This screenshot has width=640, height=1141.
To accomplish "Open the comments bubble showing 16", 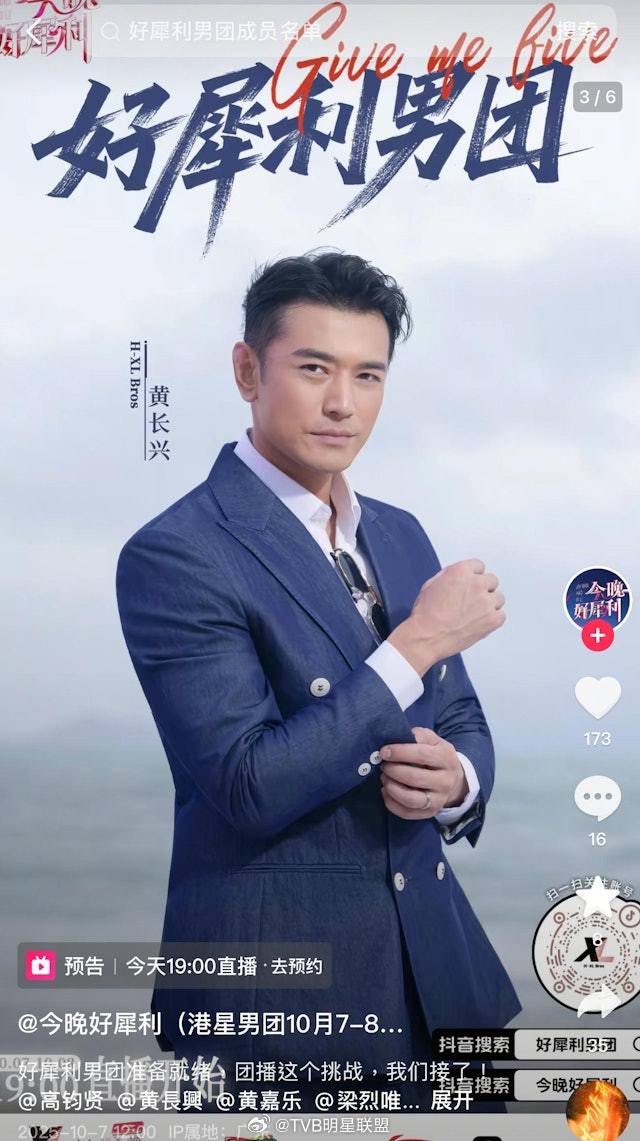I will point(597,800).
